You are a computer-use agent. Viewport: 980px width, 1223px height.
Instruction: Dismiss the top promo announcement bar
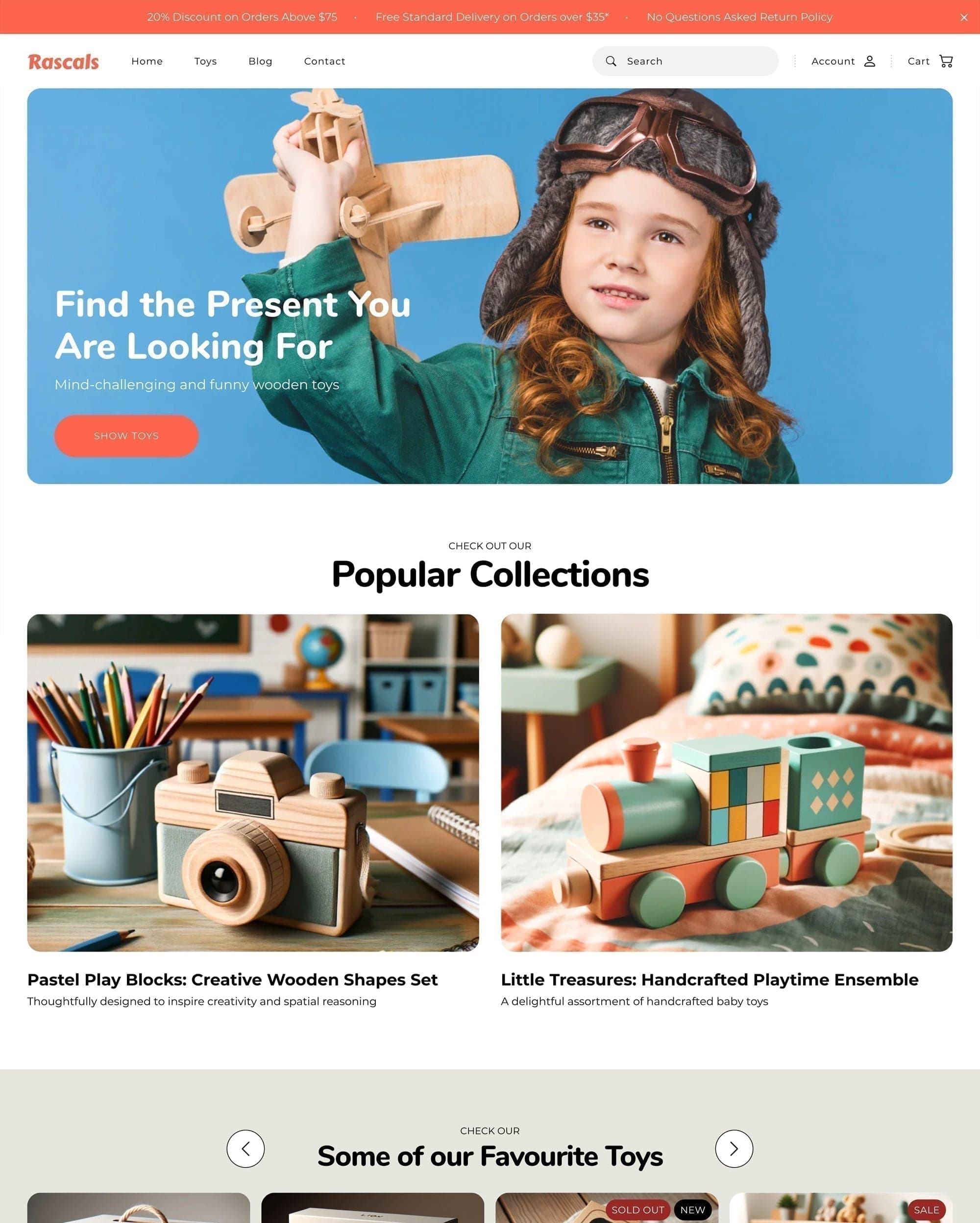point(963,18)
